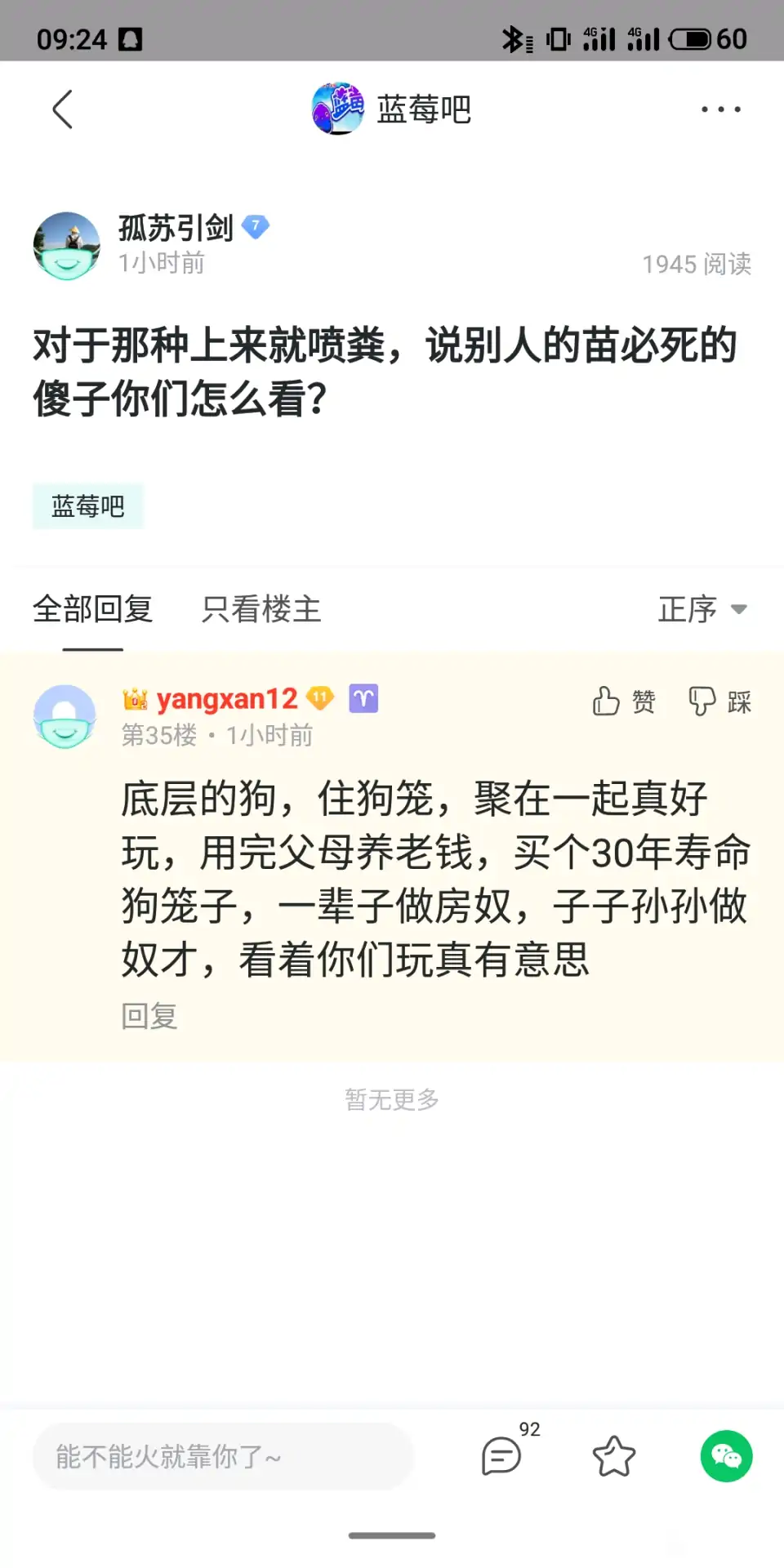This screenshot has height=1568, width=784.
Task: Favorite this post with the star icon
Action: [x=614, y=1455]
